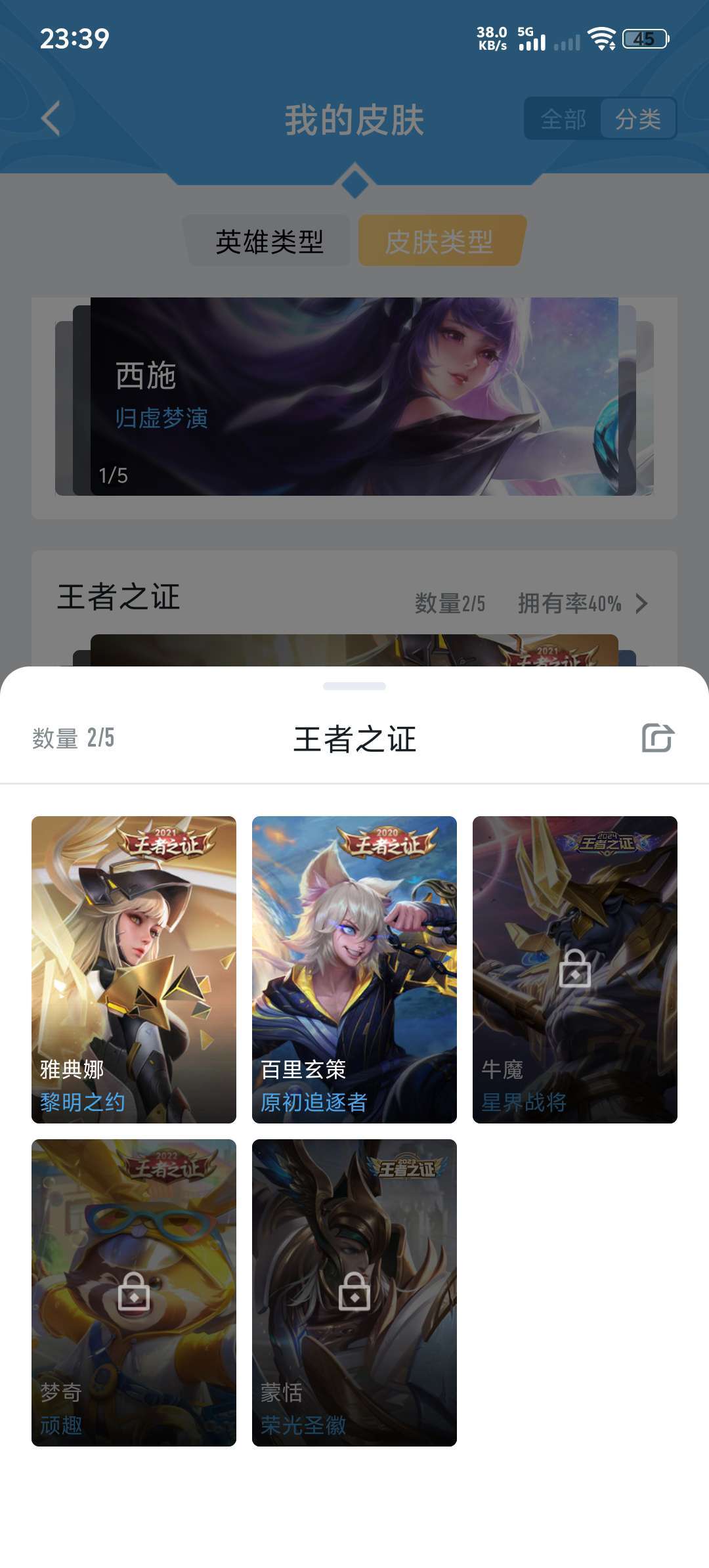Image resolution: width=709 pixels, height=1568 pixels.
Task: Select the locked 蒙恬 荣光圣徽 skin
Action: (x=354, y=1292)
